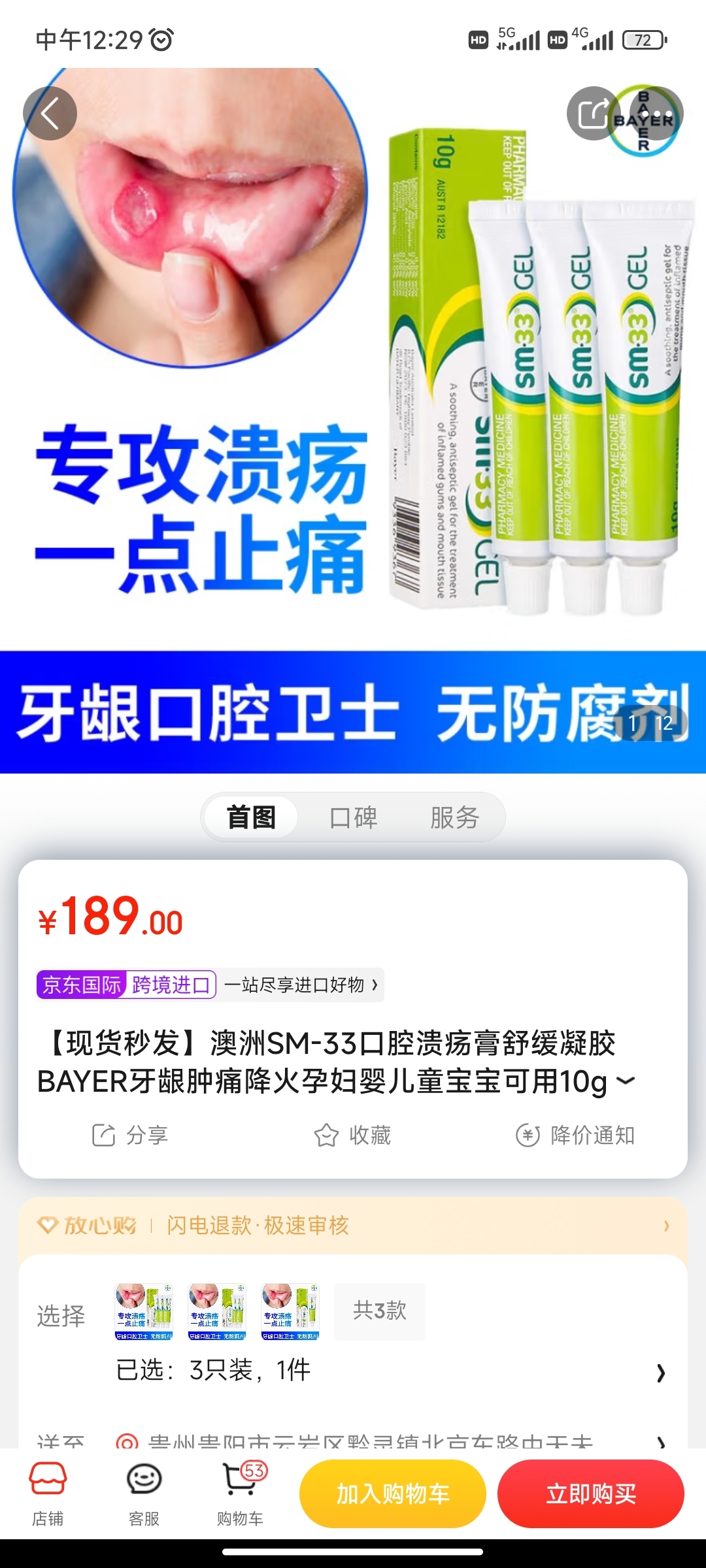Tap 分享 below the product title
Image resolution: width=706 pixels, height=1568 pixels.
(130, 1135)
